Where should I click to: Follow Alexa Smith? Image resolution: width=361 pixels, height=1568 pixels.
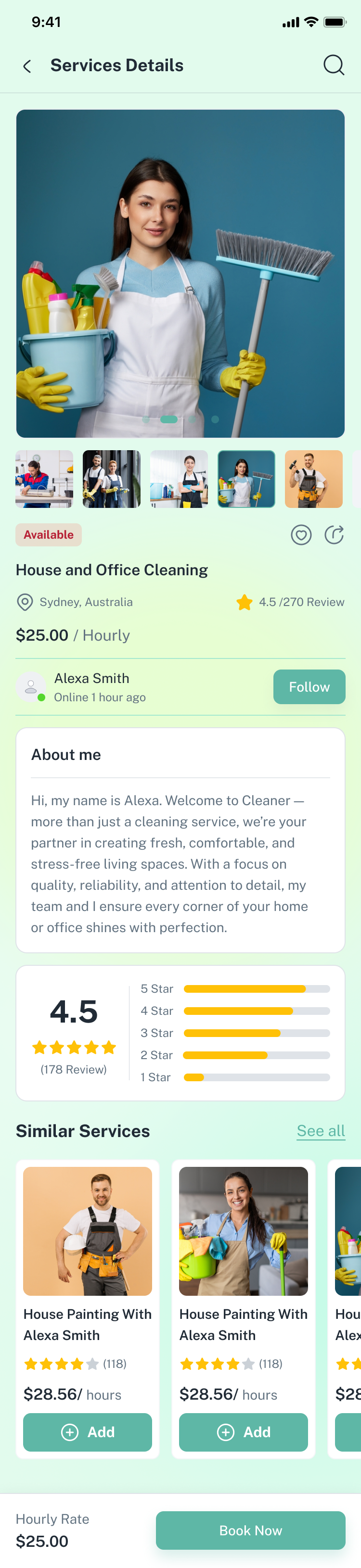309,687
